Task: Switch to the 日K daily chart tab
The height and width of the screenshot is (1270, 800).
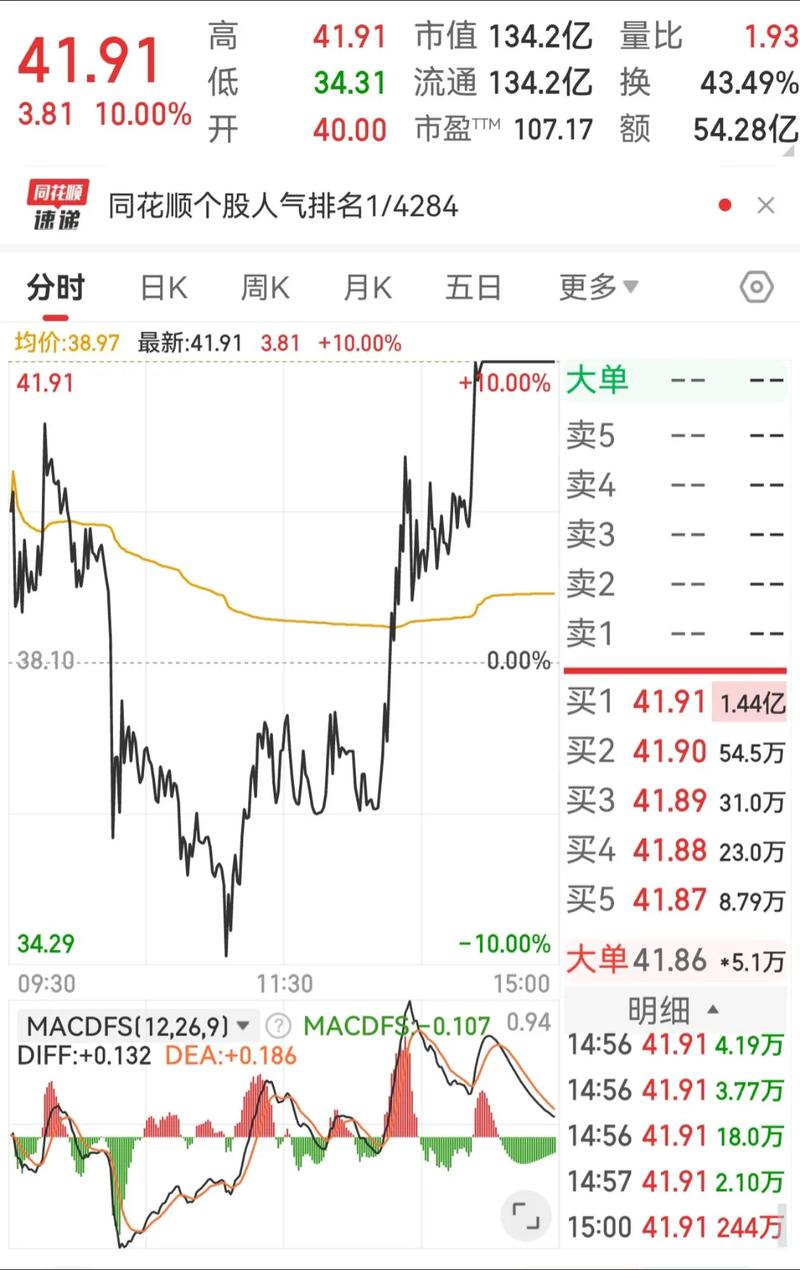Action: pyautogui.click(x=163, y=286)
